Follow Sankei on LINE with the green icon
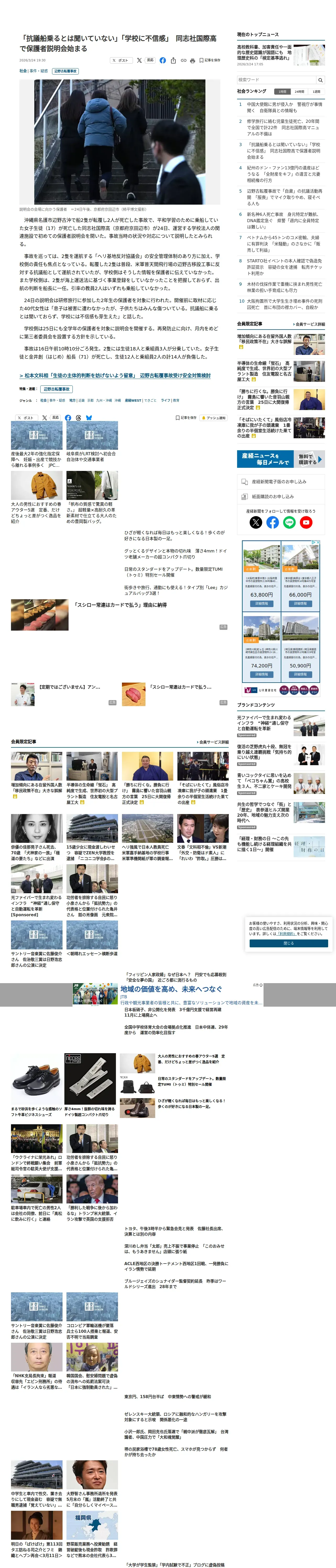This screenshot has height=1568, width=336. pyautogui.click(x=289, y=522)
